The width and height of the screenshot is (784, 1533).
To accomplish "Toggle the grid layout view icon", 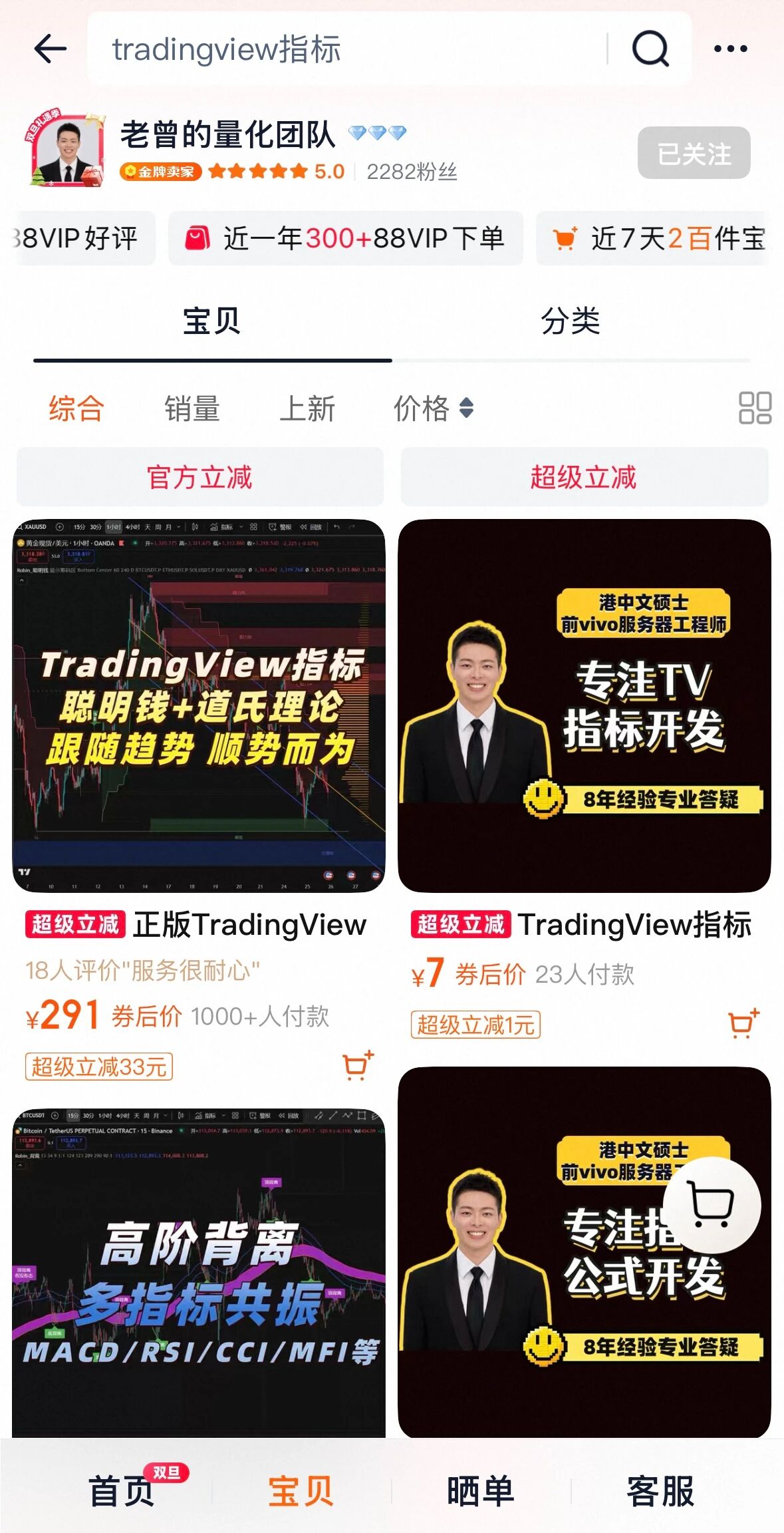I will 755,408.
